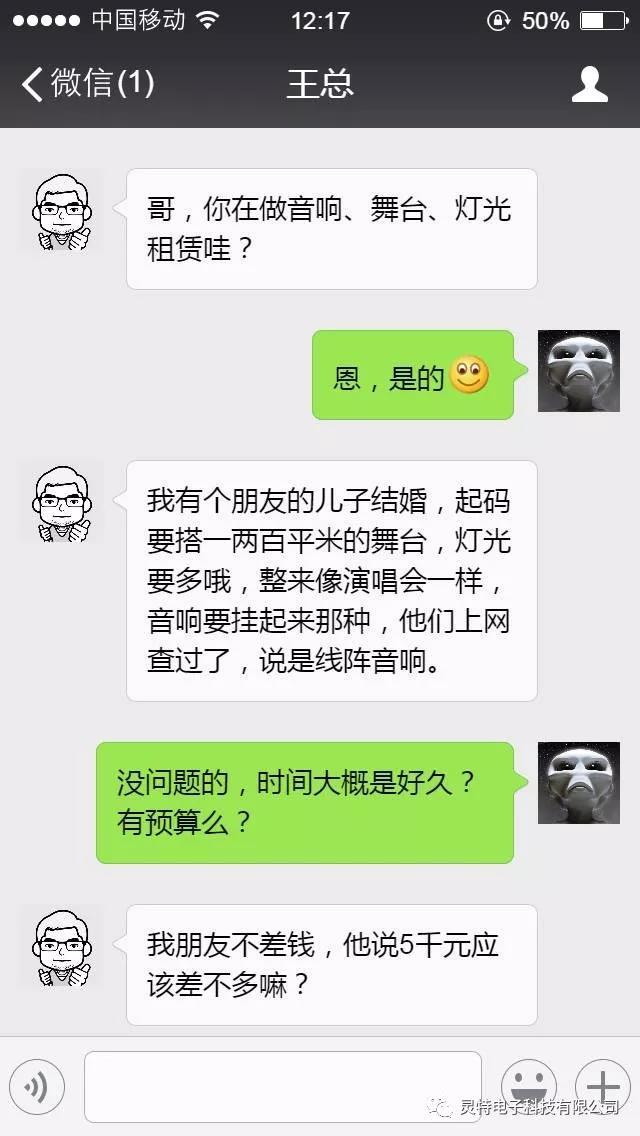Tap the message text field
This screenshot has height=1136, width=640.
point(283,1086)
